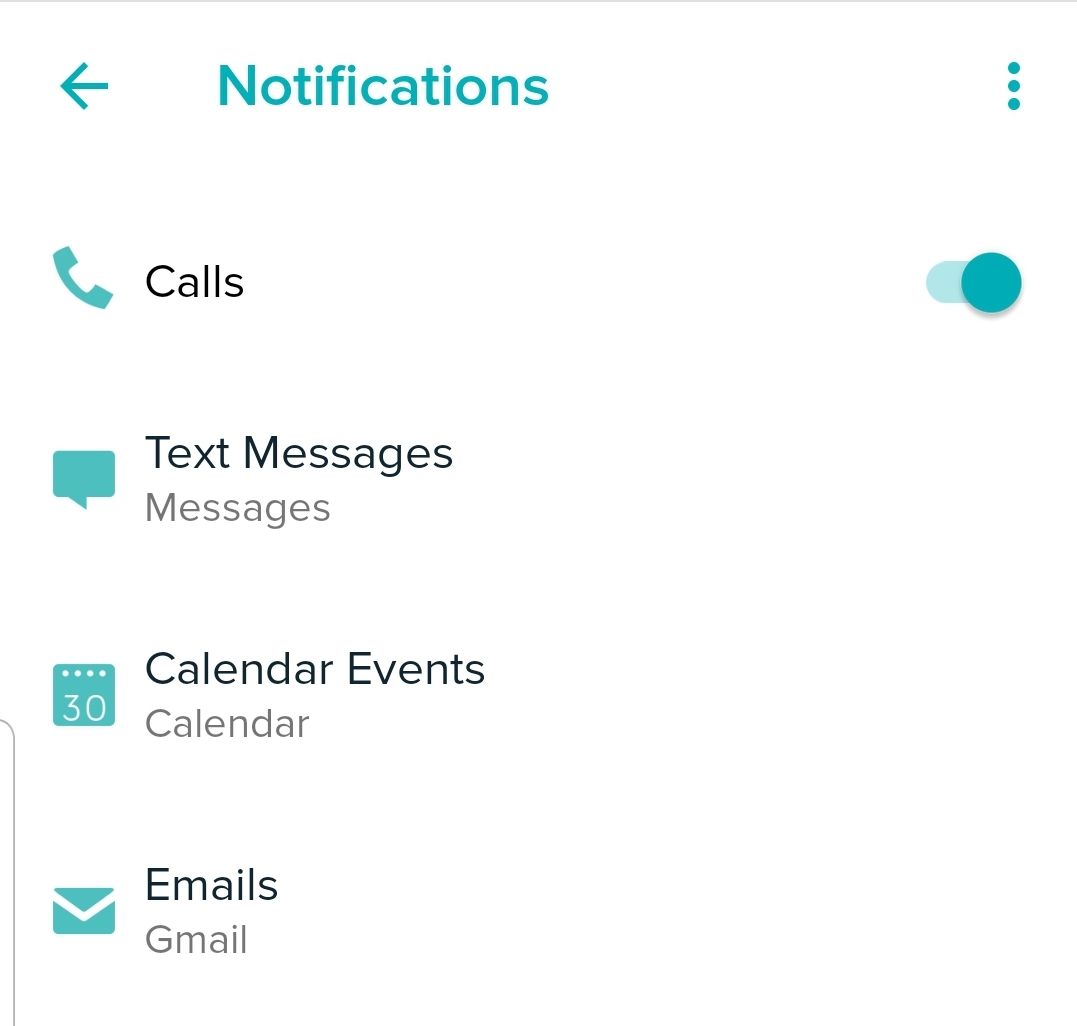The image size is (1077, 1026).
Task: Open the three-dot overflow menu
Action: tap(1013, 87)
